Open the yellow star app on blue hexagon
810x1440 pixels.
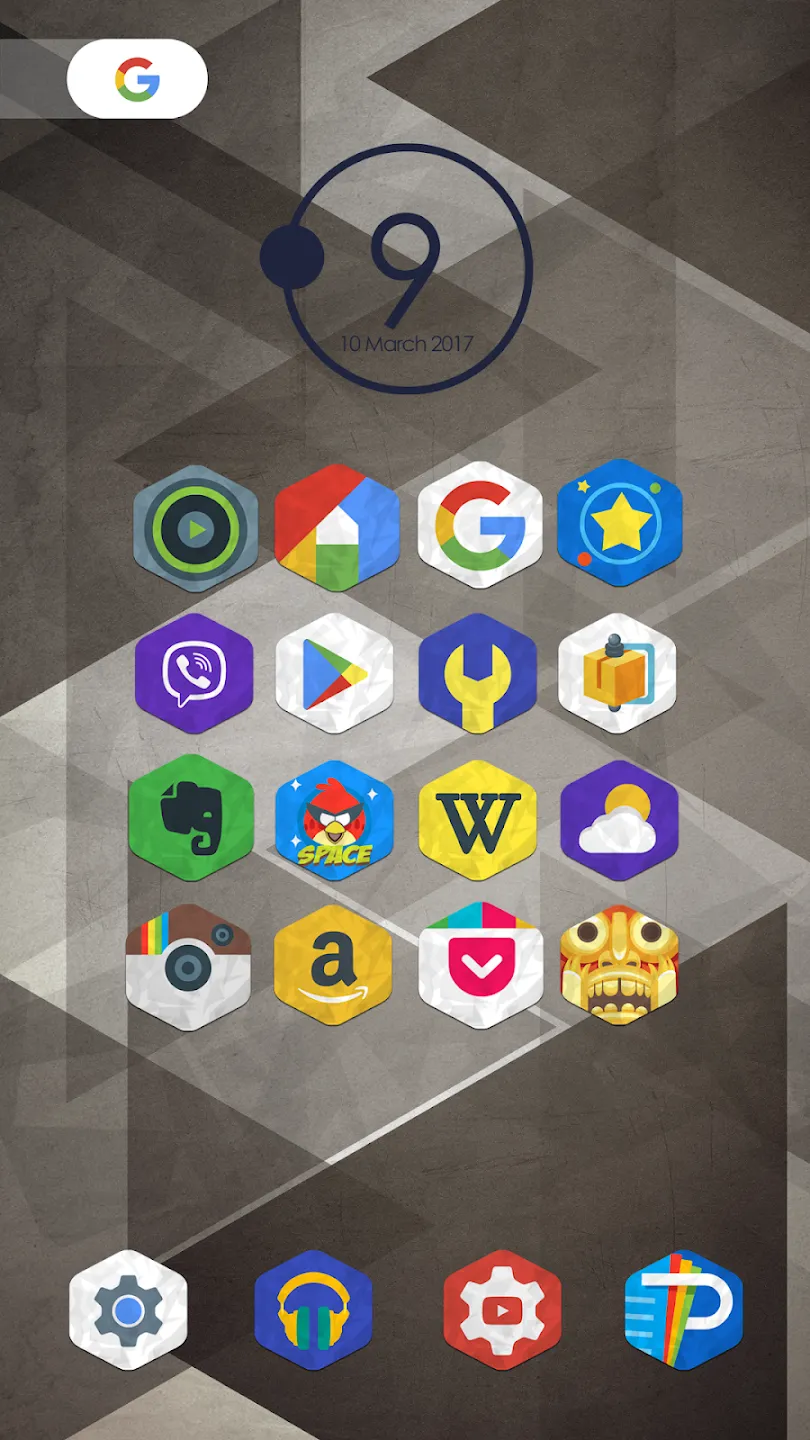pos(619,523)
